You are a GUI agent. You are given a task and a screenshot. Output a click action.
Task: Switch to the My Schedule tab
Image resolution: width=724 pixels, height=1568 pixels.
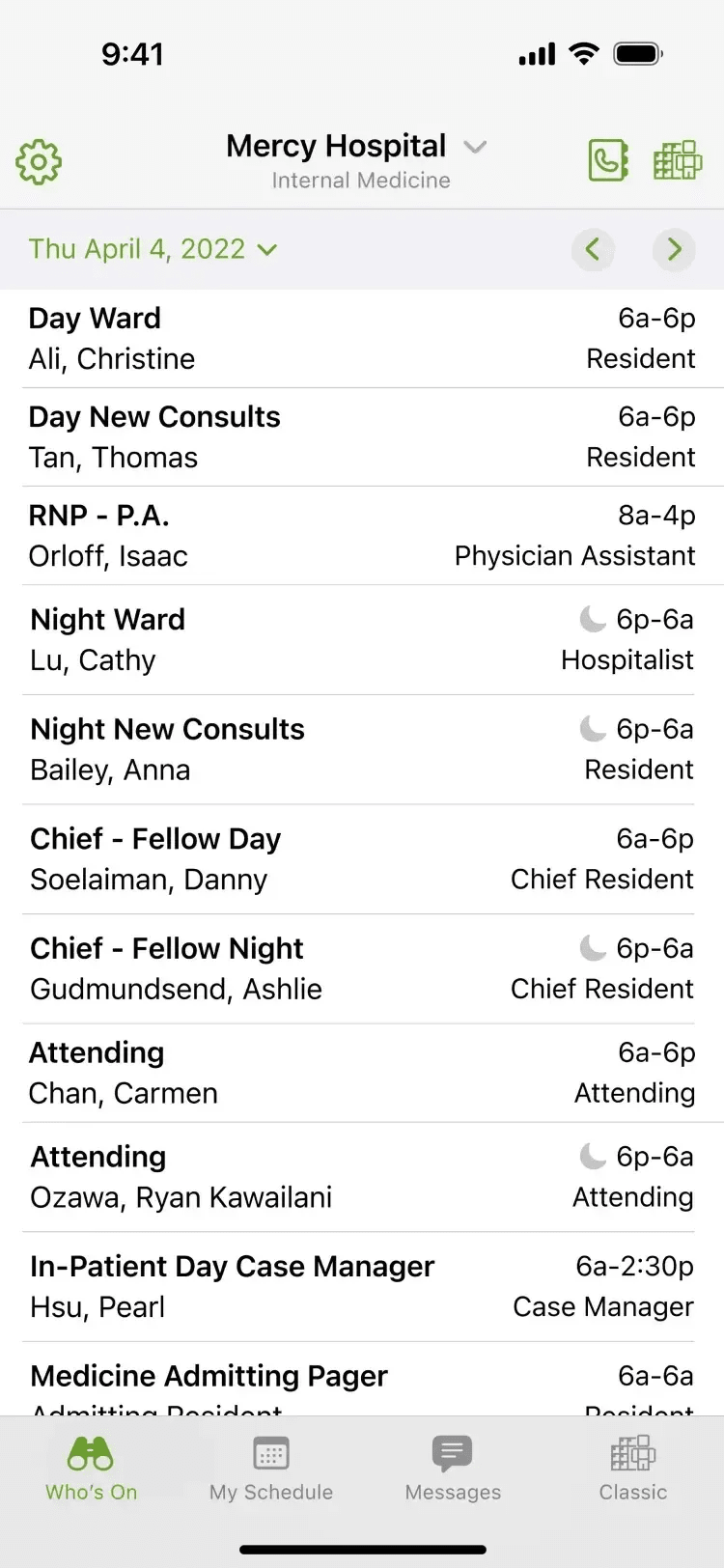click(271, 1468)
